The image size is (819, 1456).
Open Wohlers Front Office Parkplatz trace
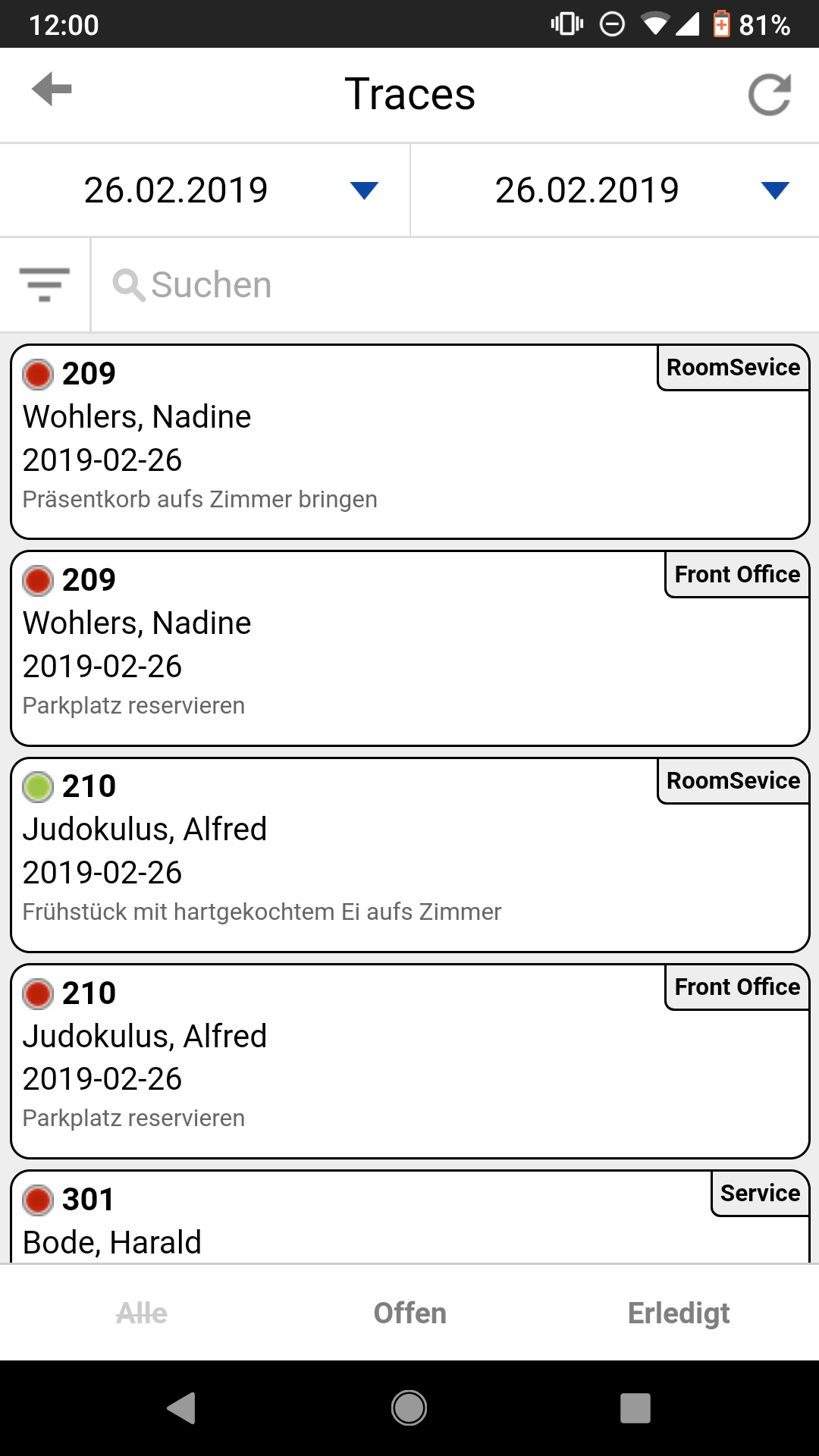click(x=409, y=648)
